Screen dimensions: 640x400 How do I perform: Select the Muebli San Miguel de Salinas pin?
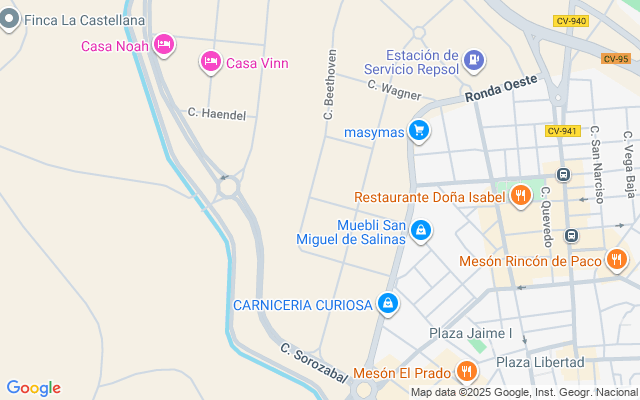point(421,231)
